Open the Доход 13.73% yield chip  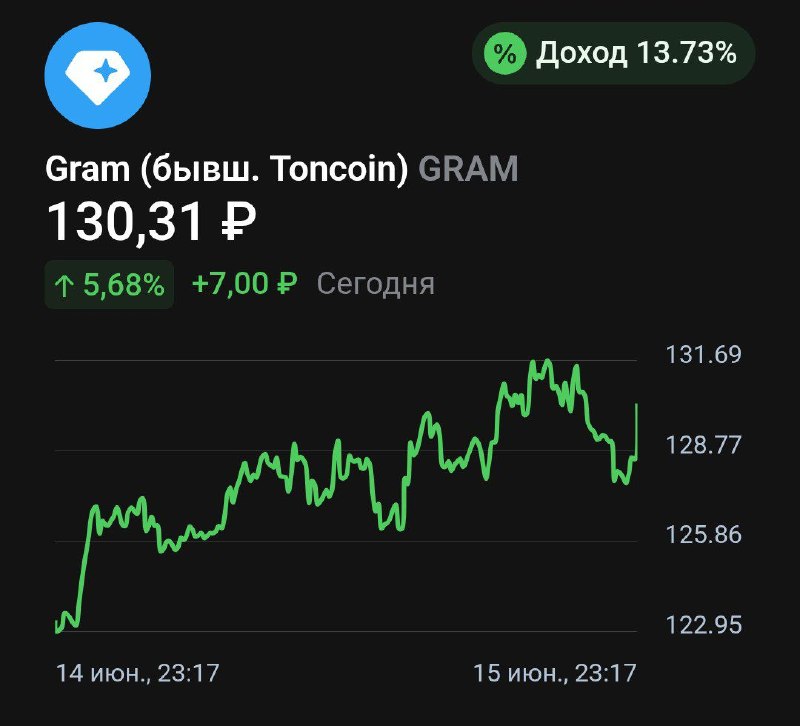[x=613, y=53]
